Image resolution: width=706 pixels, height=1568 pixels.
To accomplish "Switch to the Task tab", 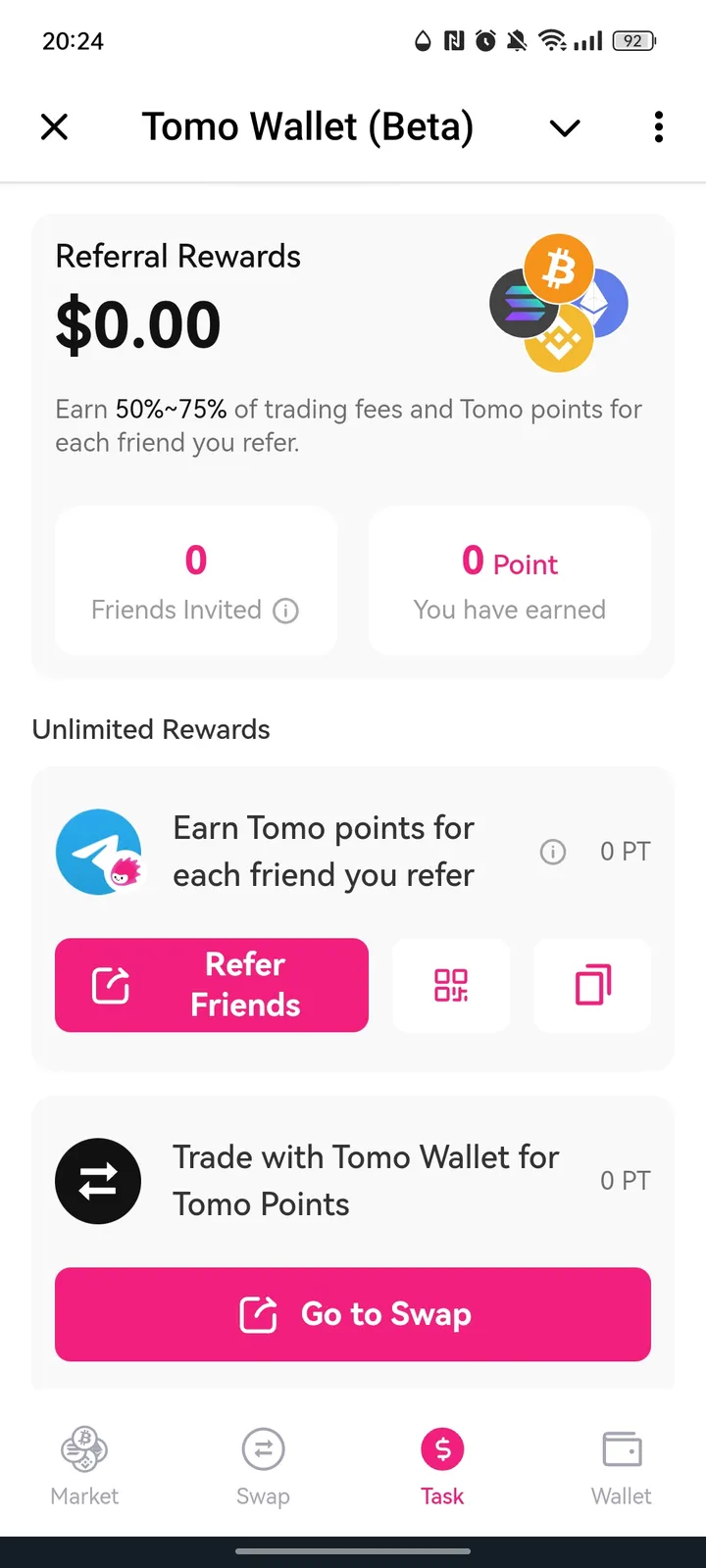I will pyautogui.click(x=442, y=1465).
